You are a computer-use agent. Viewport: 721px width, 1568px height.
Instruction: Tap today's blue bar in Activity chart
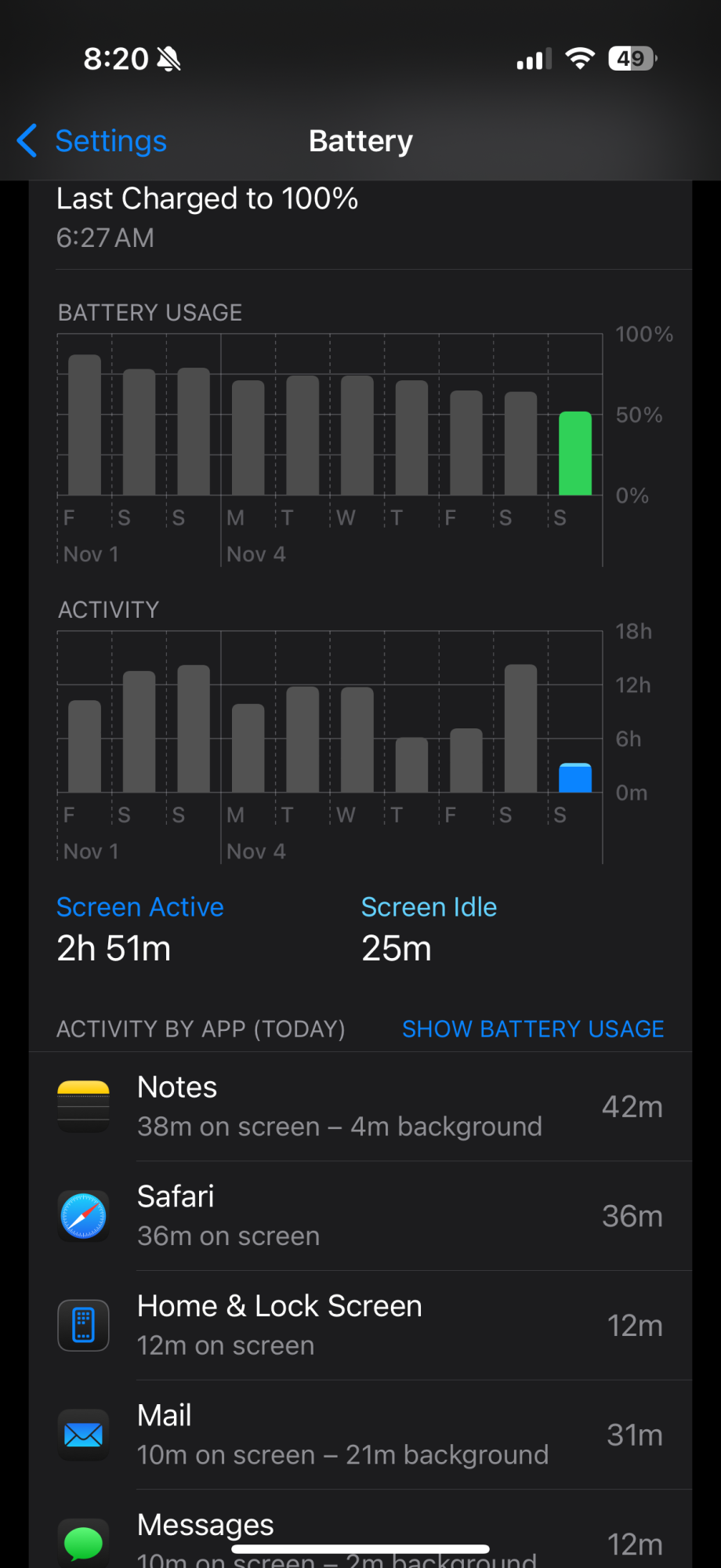574,778
